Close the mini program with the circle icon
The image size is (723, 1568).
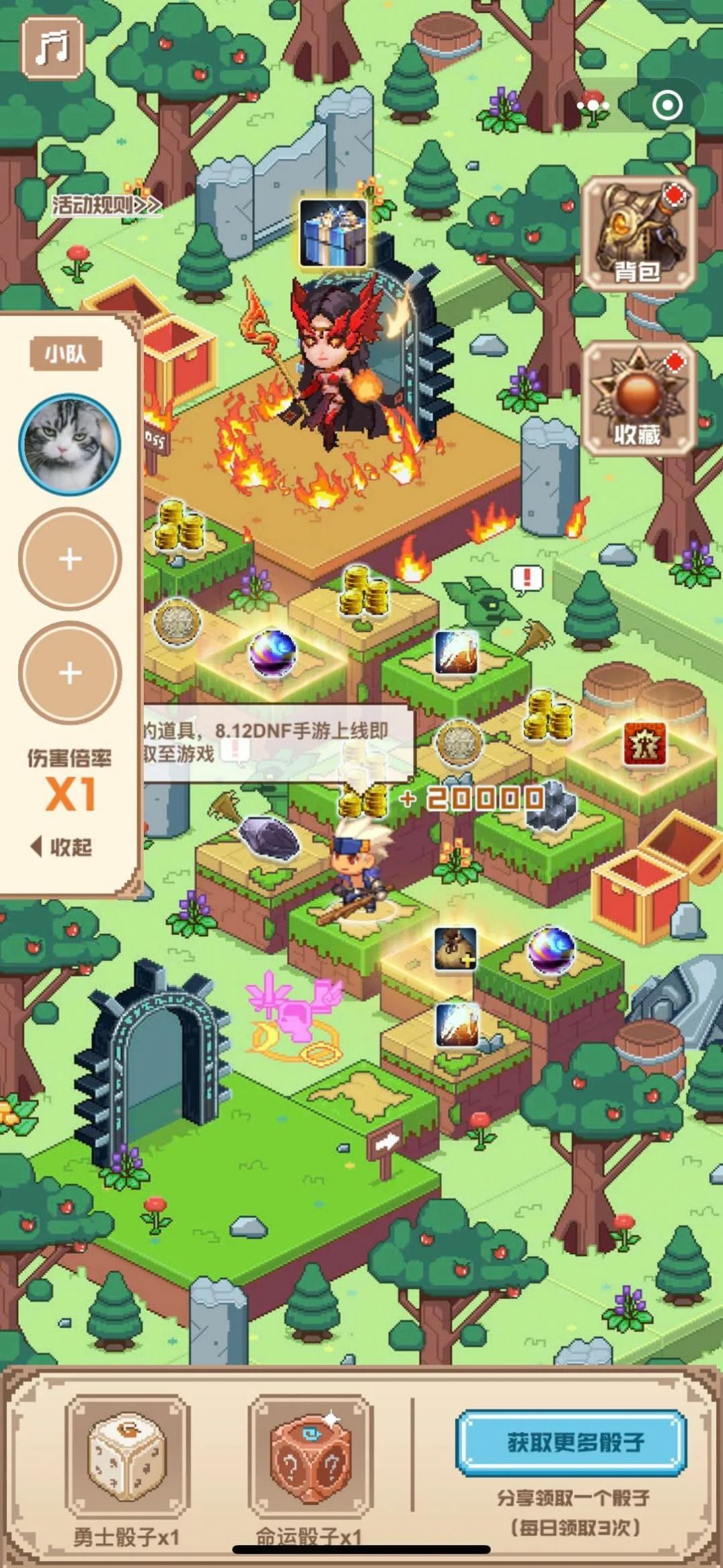[x=667, y=106]
